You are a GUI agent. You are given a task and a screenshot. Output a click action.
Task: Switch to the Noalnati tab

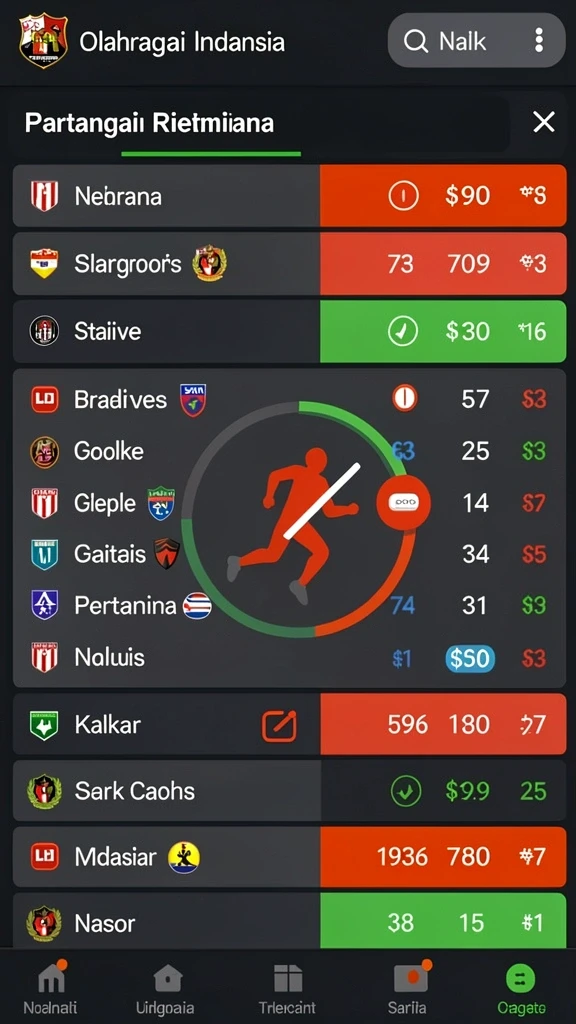[51, 987]
